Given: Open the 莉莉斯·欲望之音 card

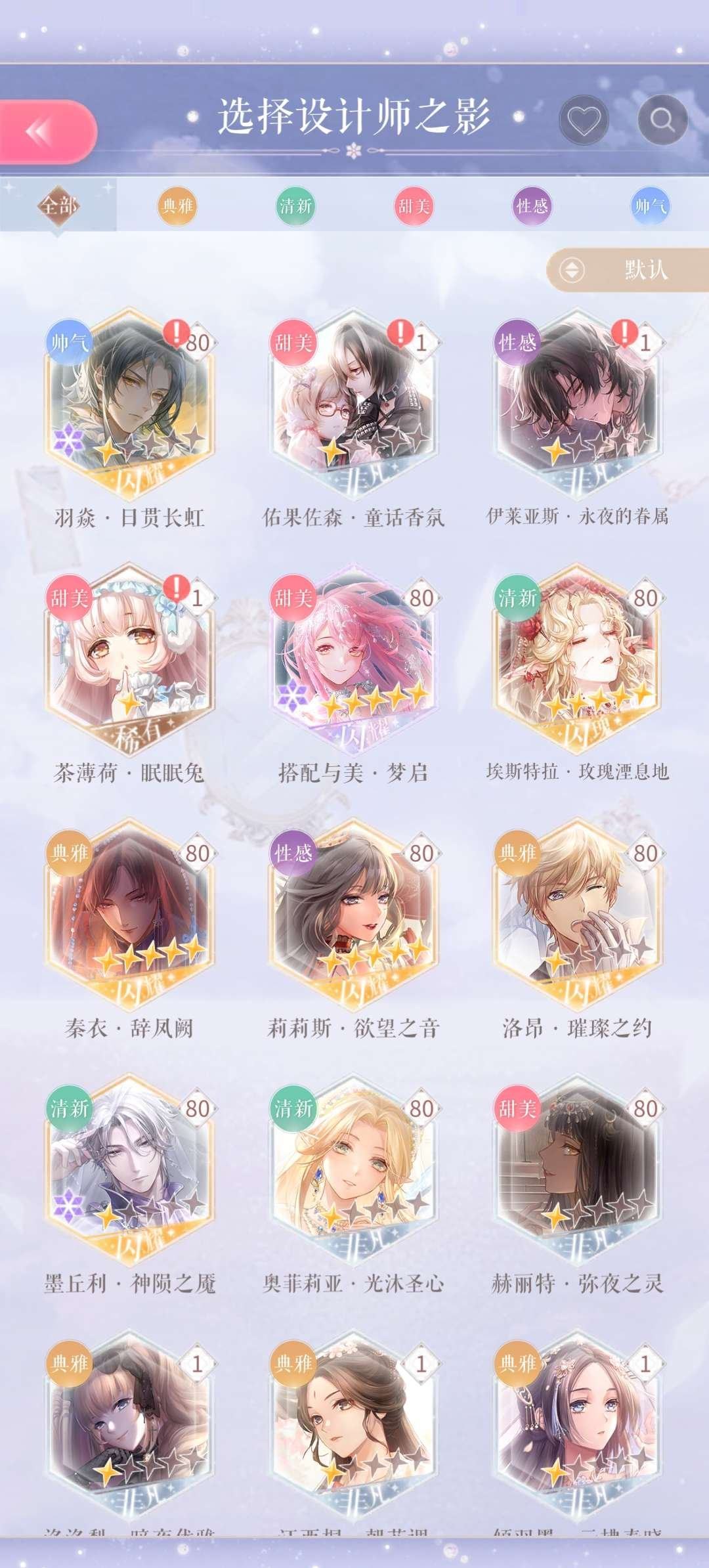Looking at the screenshot, I should [x=354, y=916].
